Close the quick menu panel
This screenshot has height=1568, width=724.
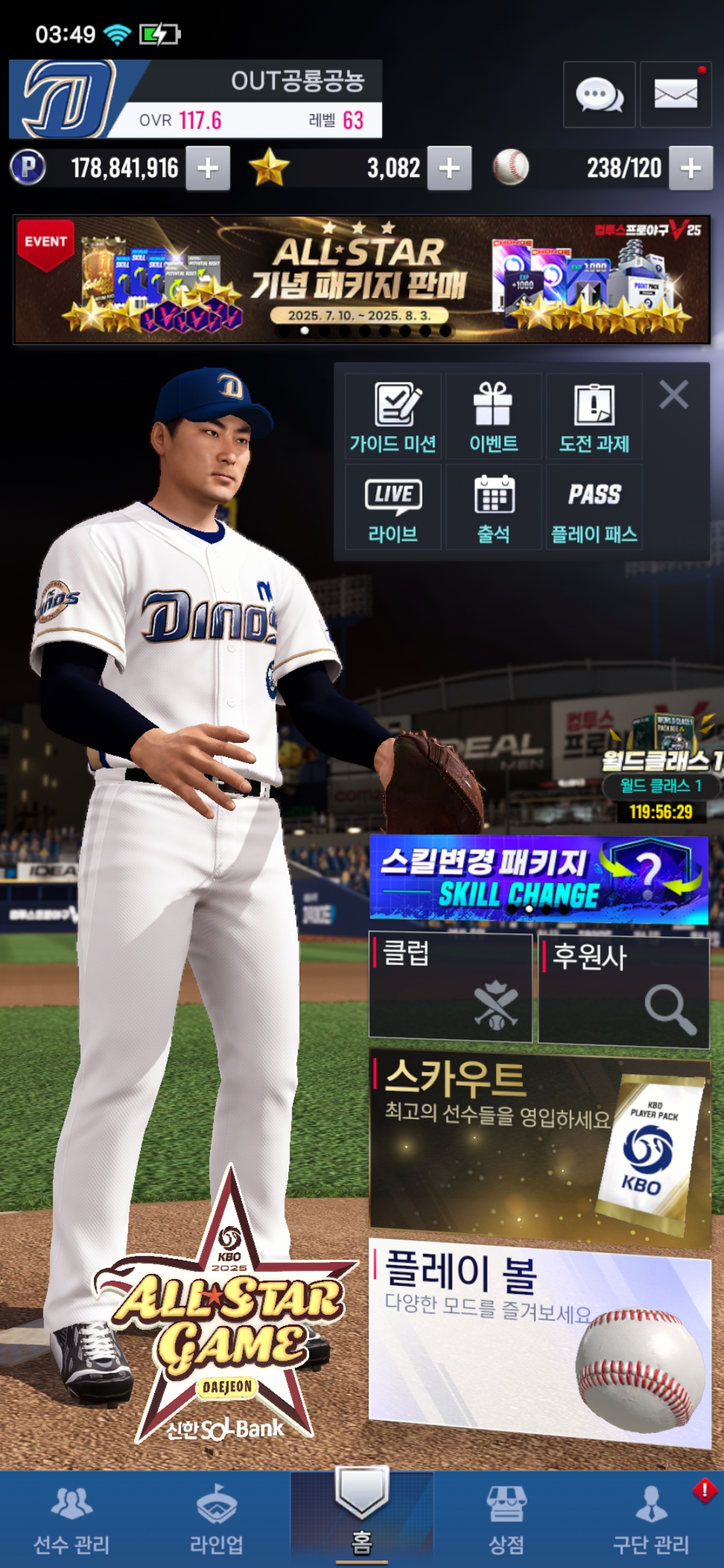673,395
